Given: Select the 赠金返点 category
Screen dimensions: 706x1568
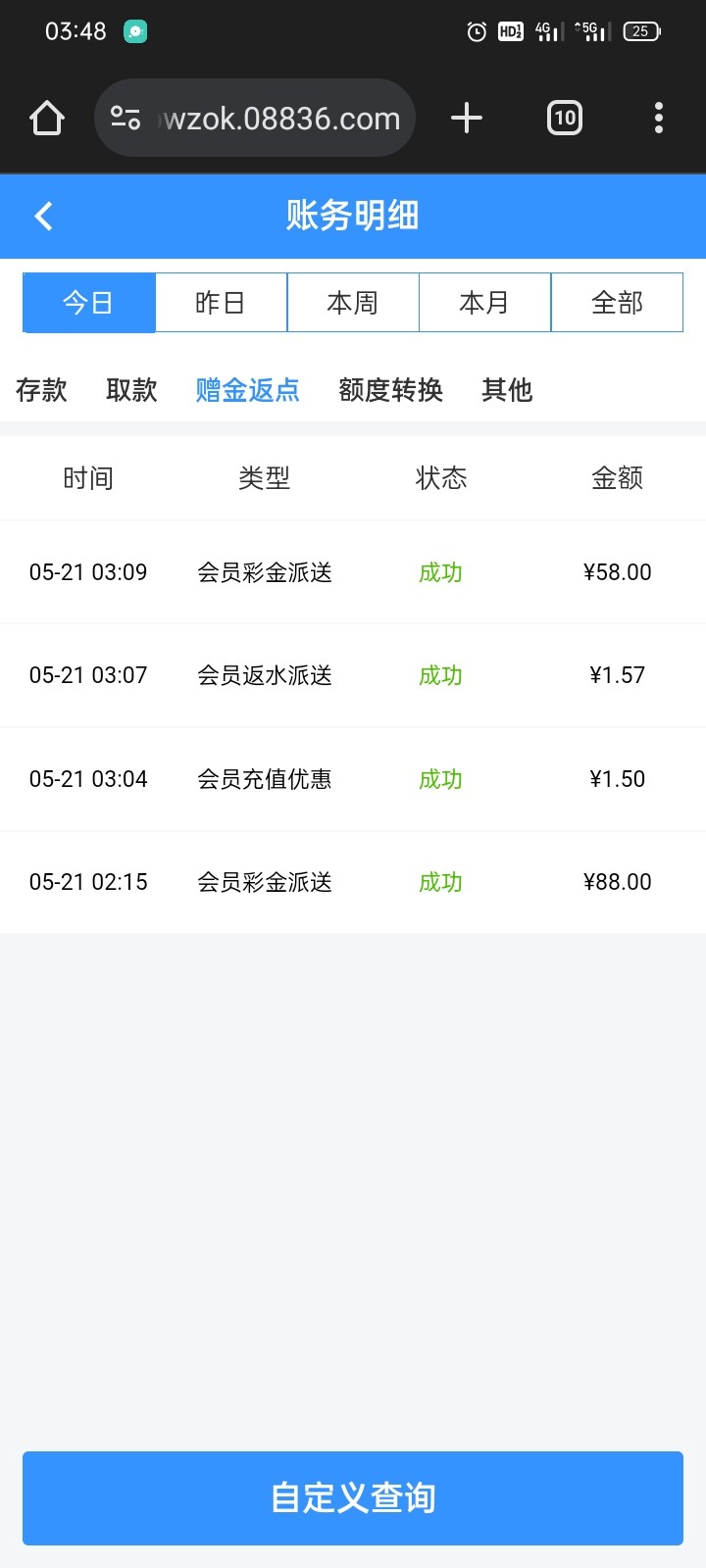Looking at the screenshot, I should [247, 390].
